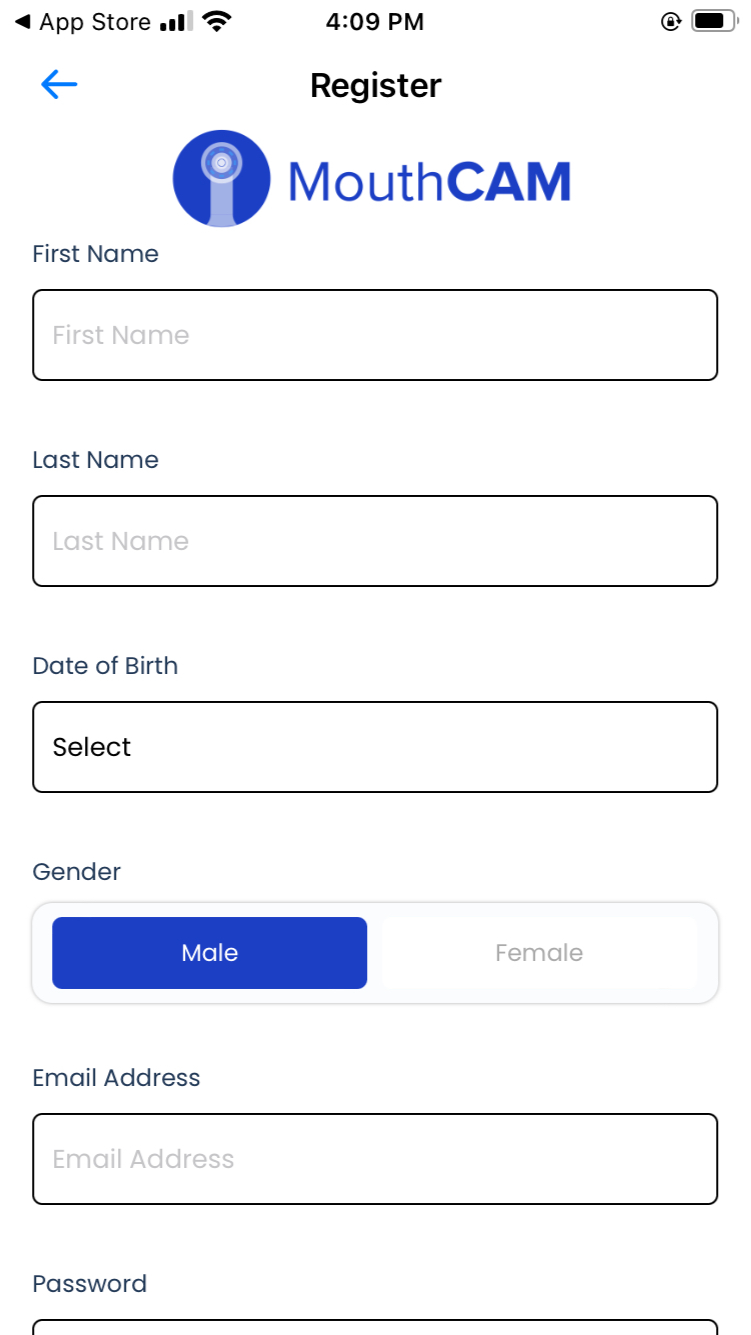
Task: Tap the First Name text field
Action: pyautogui.click(x=375, y=335)
